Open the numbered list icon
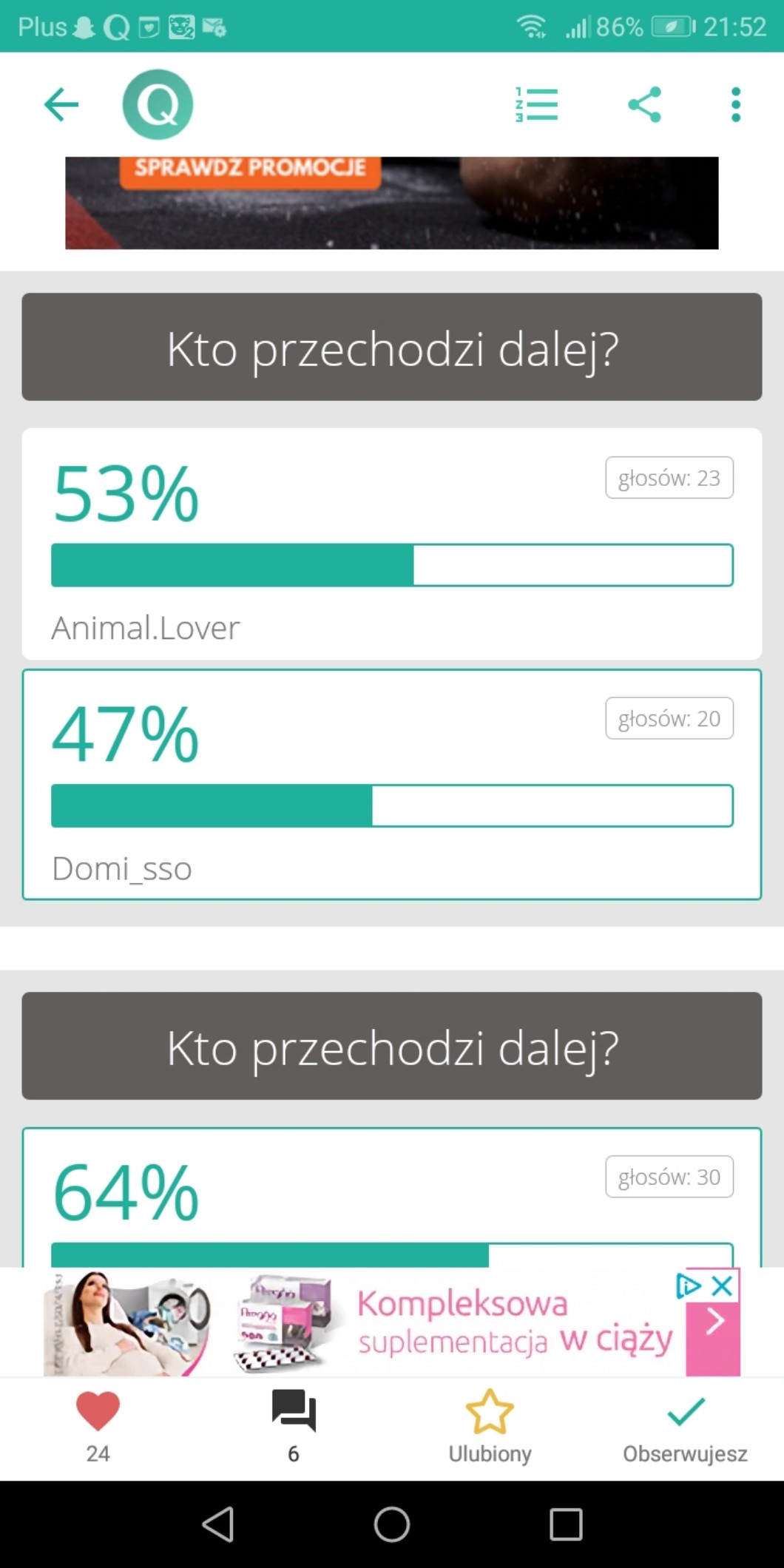 537,104
